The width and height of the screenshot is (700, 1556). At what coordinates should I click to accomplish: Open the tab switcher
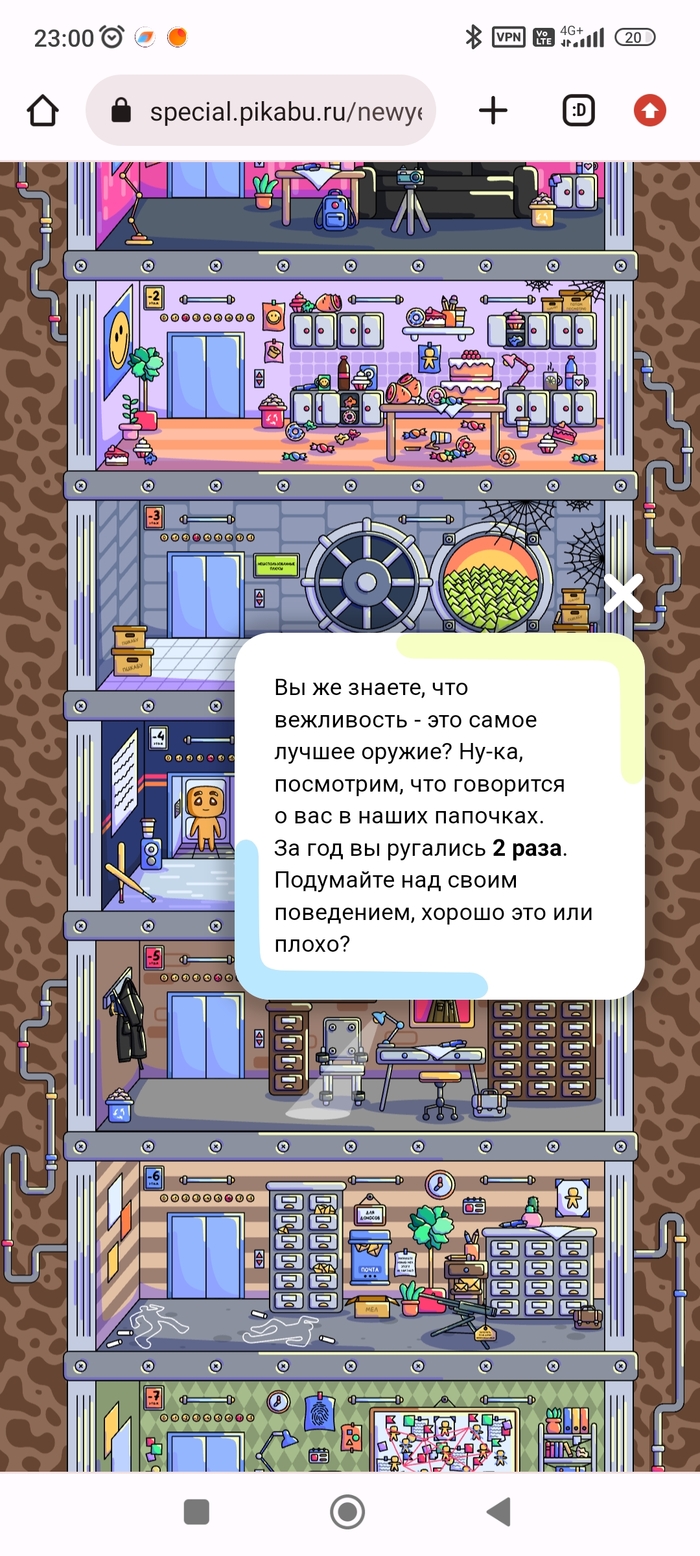[x=578, y=111]
